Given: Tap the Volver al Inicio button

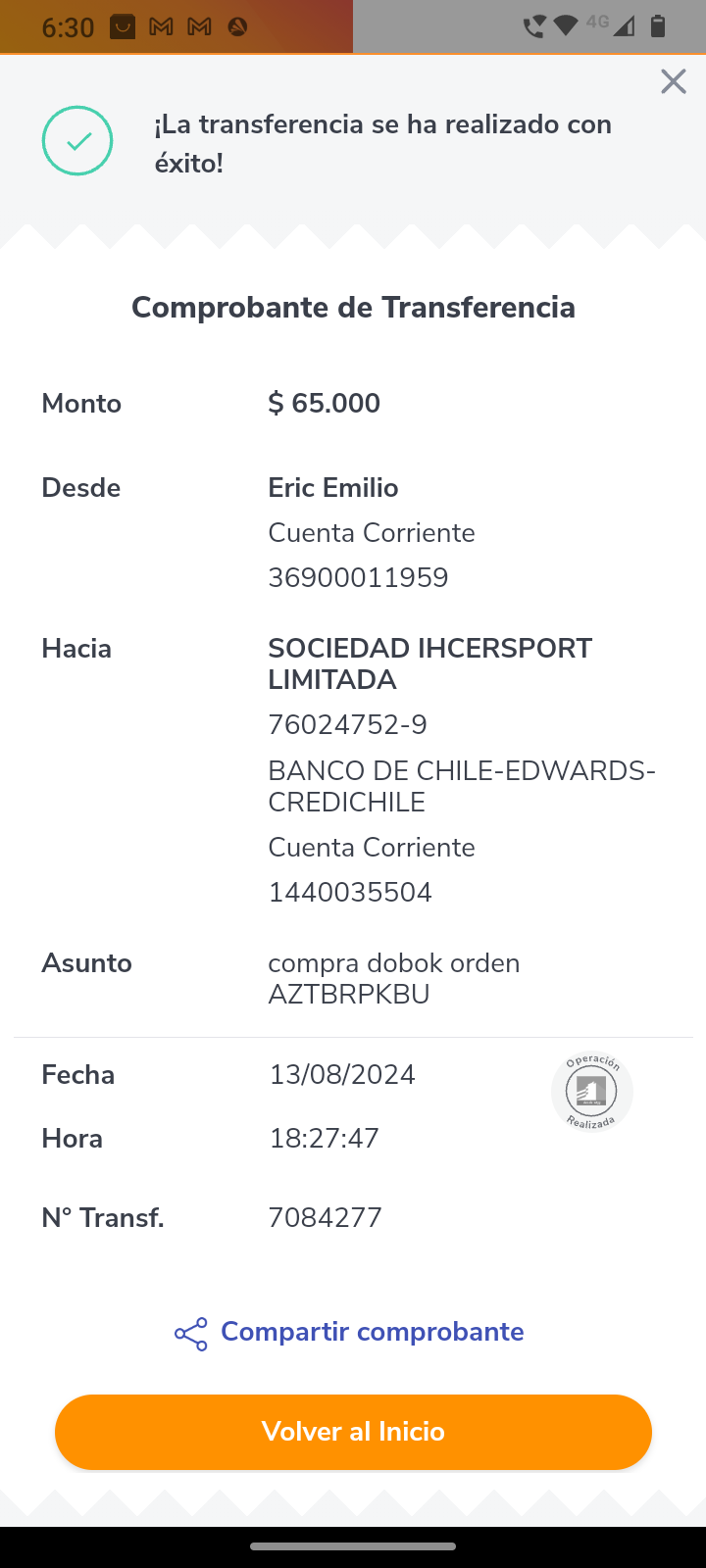Looking at the screenshot, I should coord(353,1432).
